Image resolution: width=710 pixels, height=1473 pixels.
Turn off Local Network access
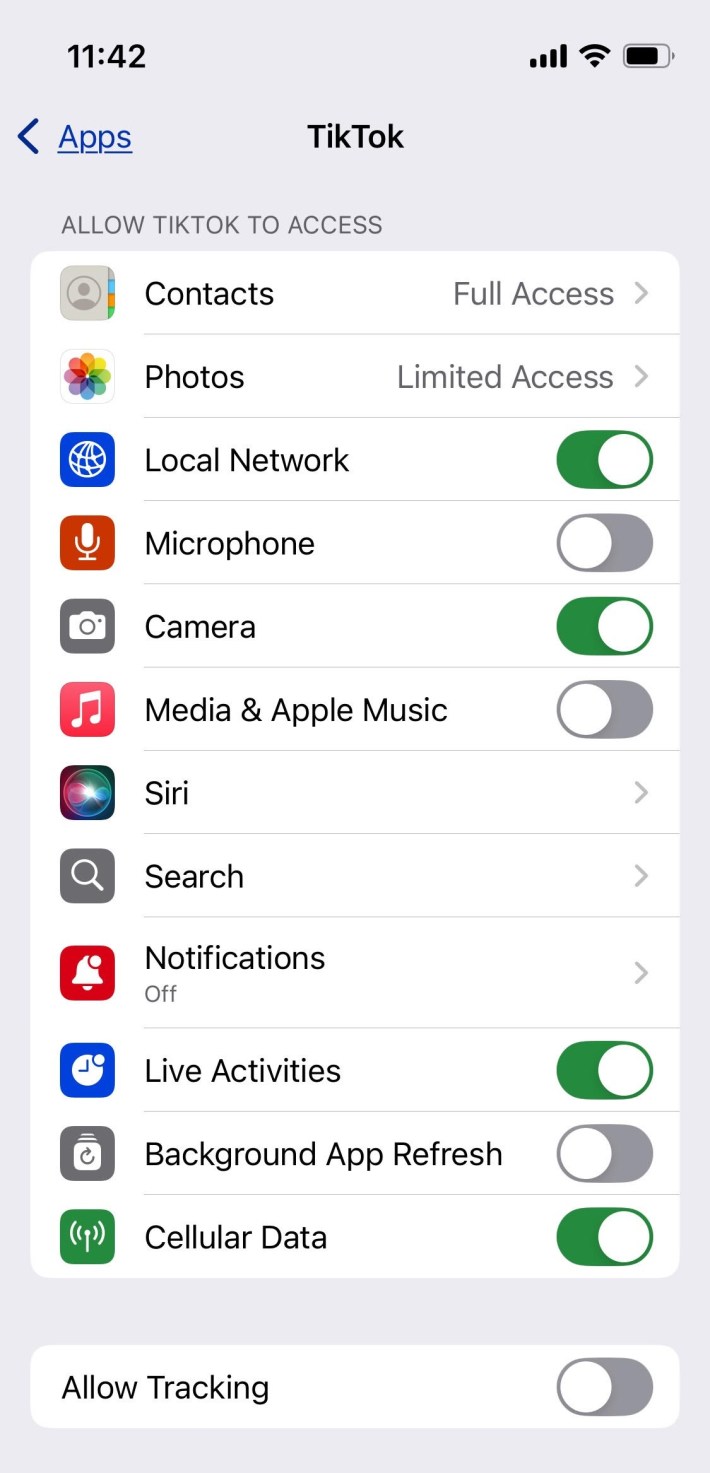[604, 460]
